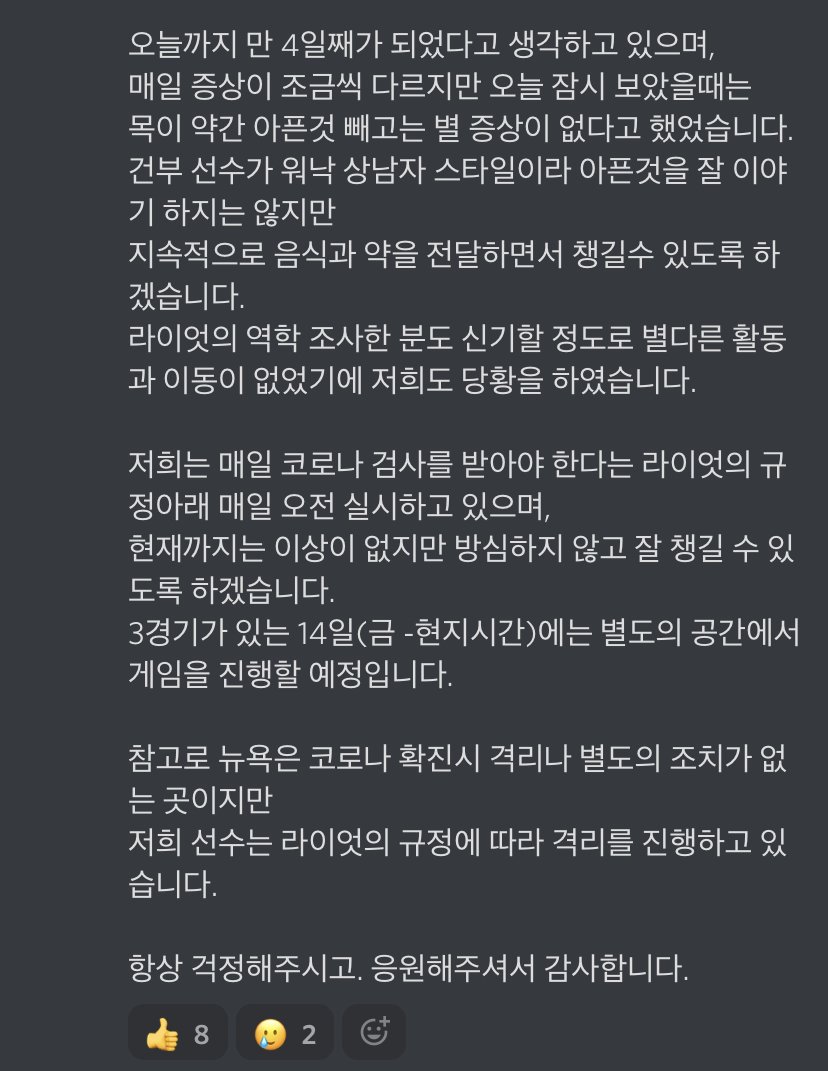Screen dimensions: 828x1071
Task: Open the add reaction emoji picker
Action: [x=373, y=1032]
